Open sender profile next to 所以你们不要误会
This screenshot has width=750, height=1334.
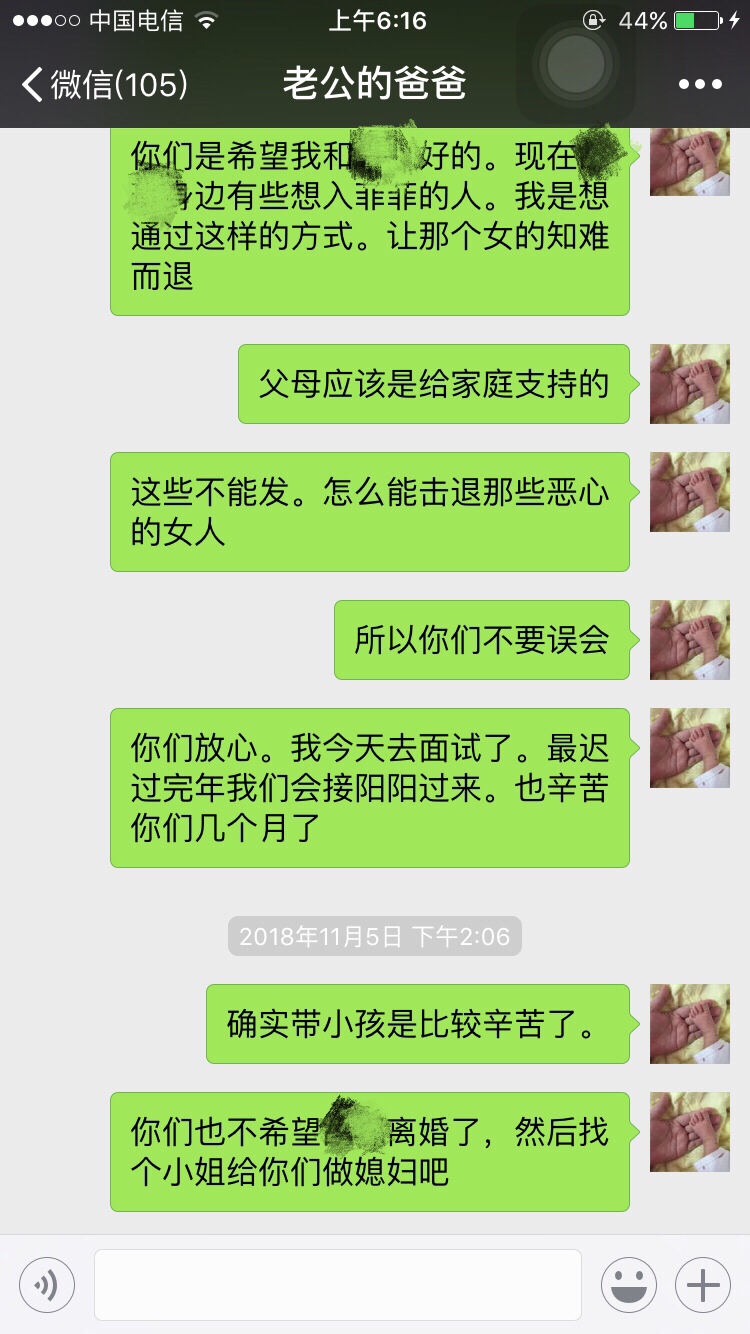[x=690, y=640]
